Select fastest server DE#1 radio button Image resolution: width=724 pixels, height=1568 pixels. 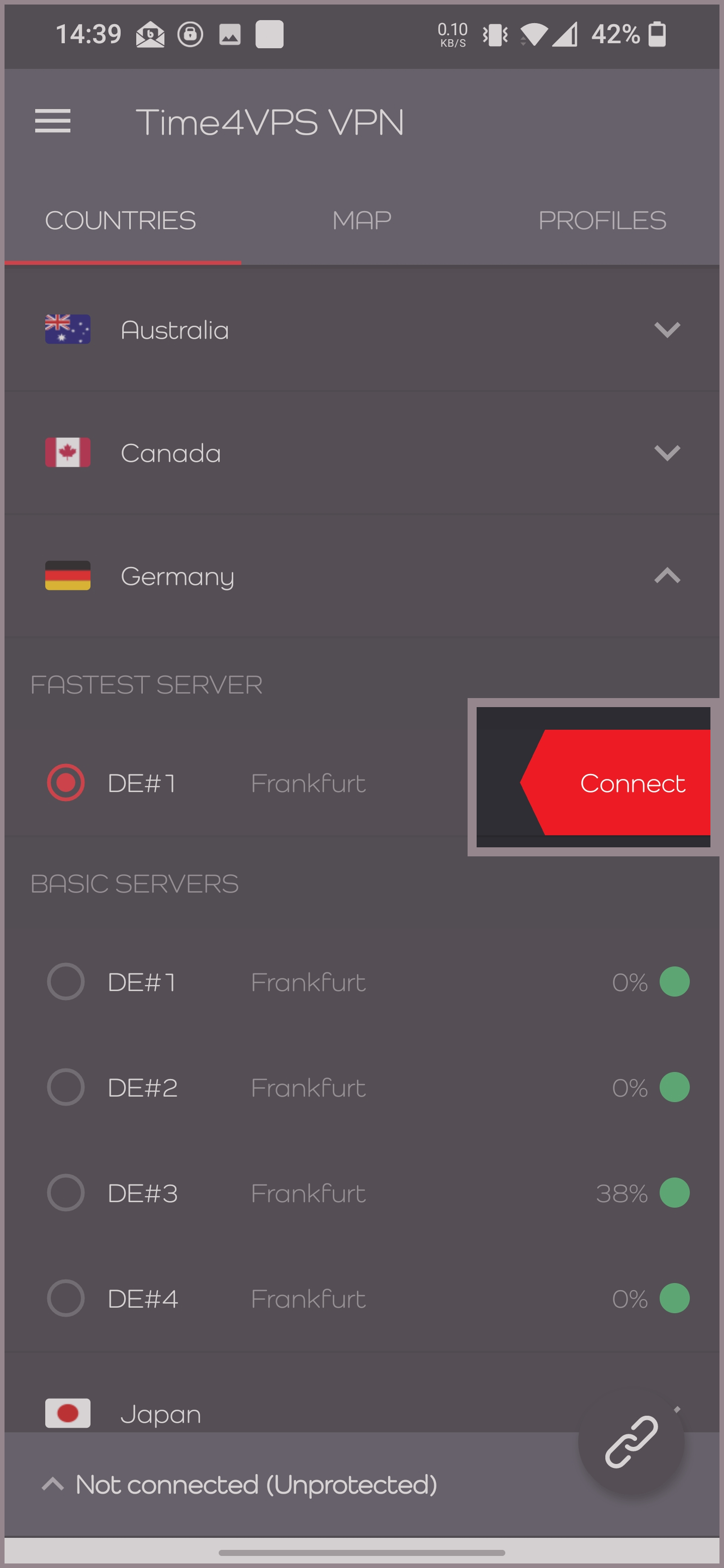[66, 783]
